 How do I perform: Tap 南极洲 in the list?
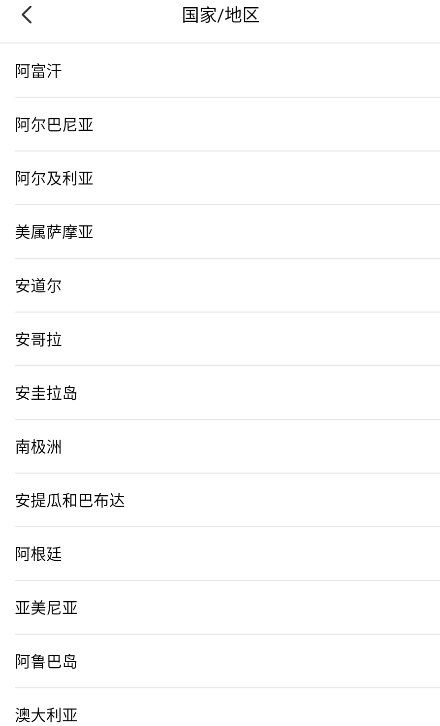click(220, 447)
